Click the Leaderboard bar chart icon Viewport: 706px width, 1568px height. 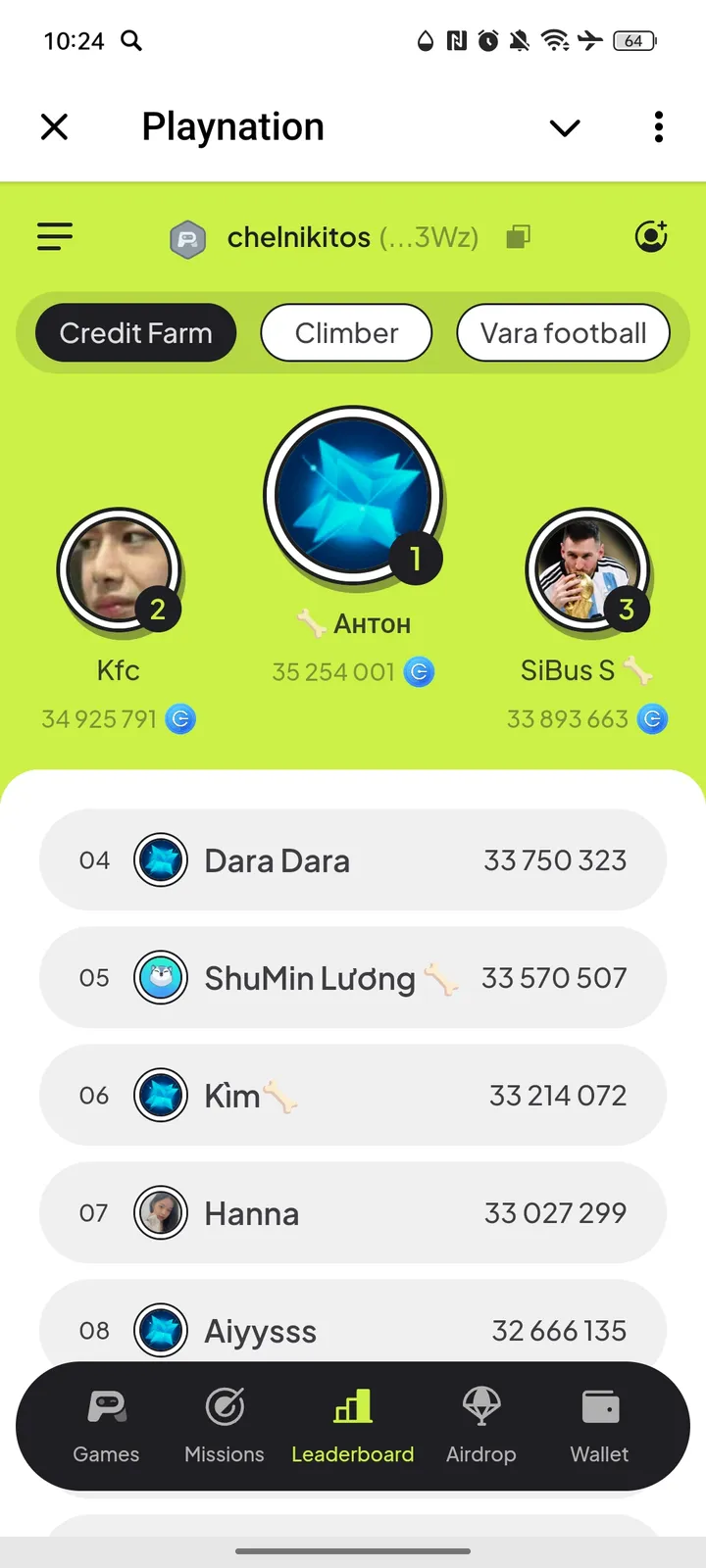pyautogui.click(x=353, y=1406)
